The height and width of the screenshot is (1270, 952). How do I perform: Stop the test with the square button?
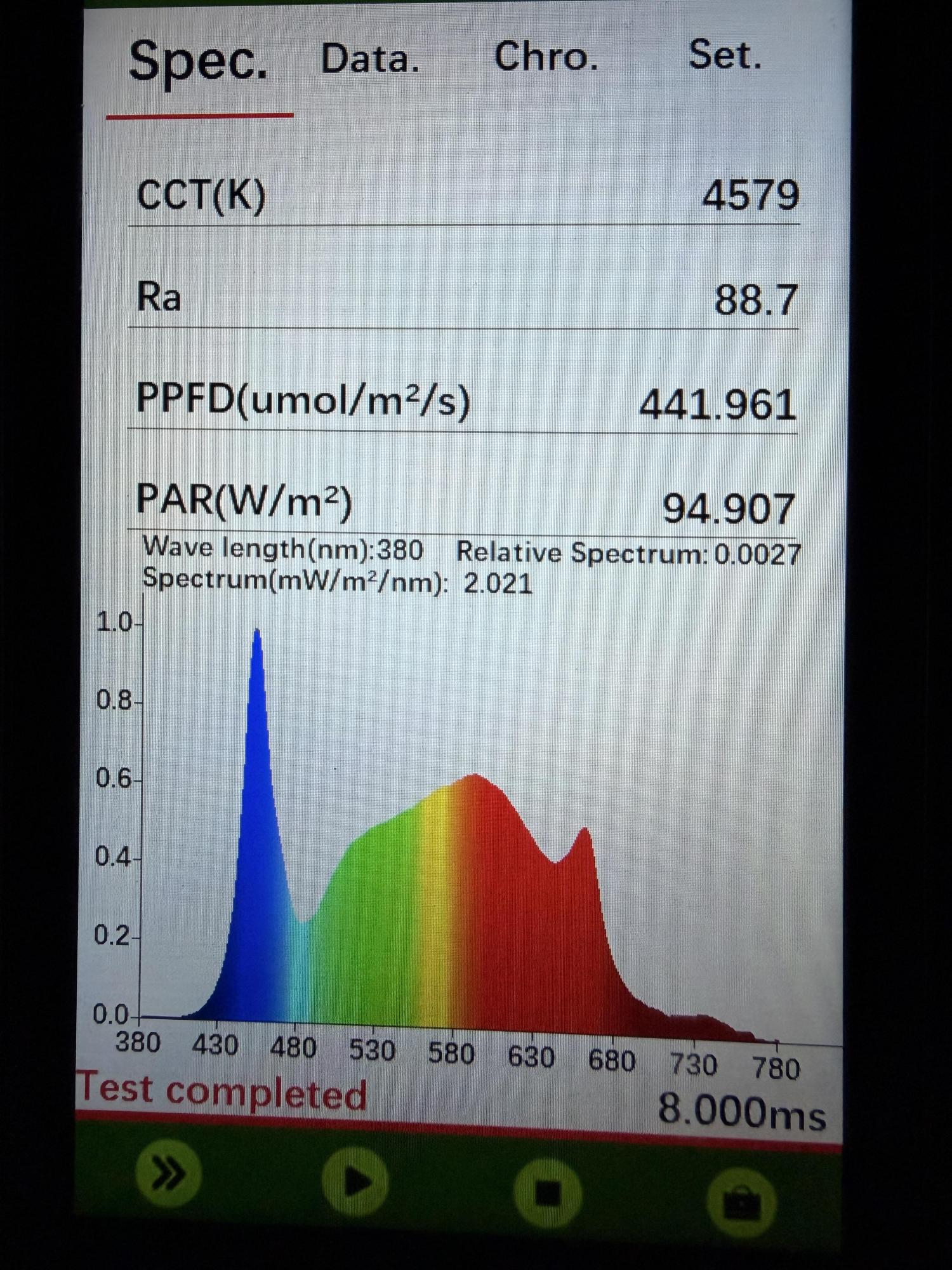point(548,1193)
